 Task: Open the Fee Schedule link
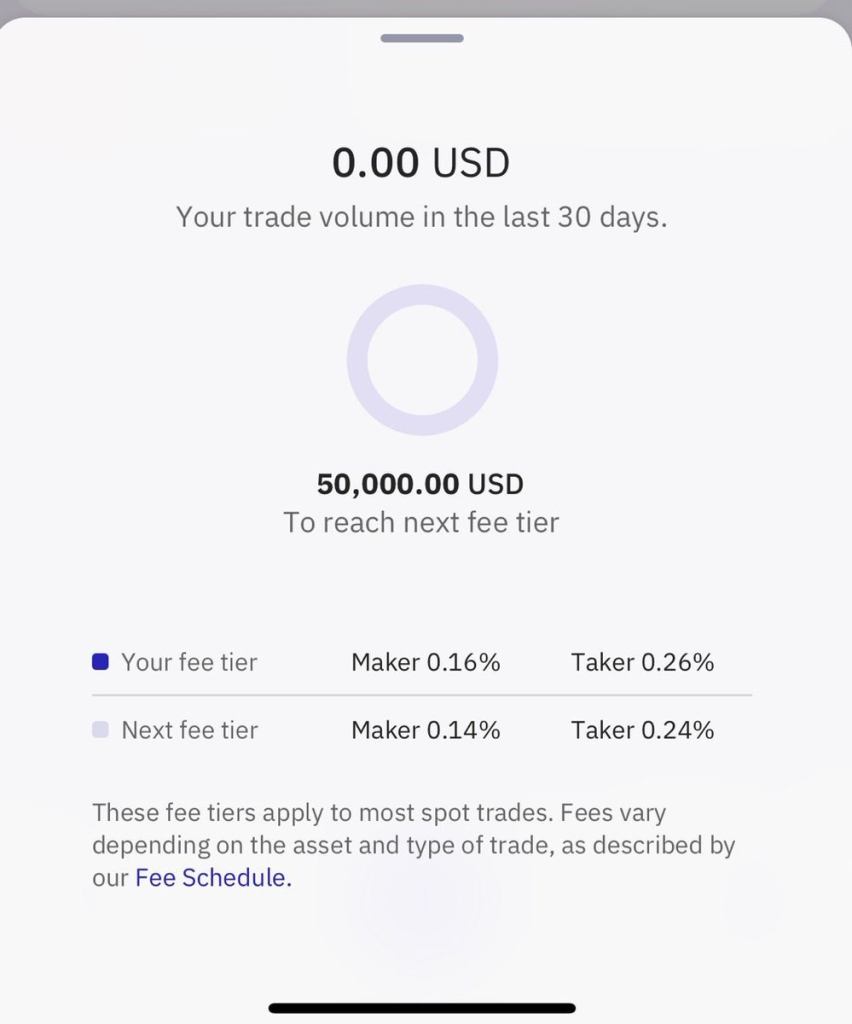212,878
